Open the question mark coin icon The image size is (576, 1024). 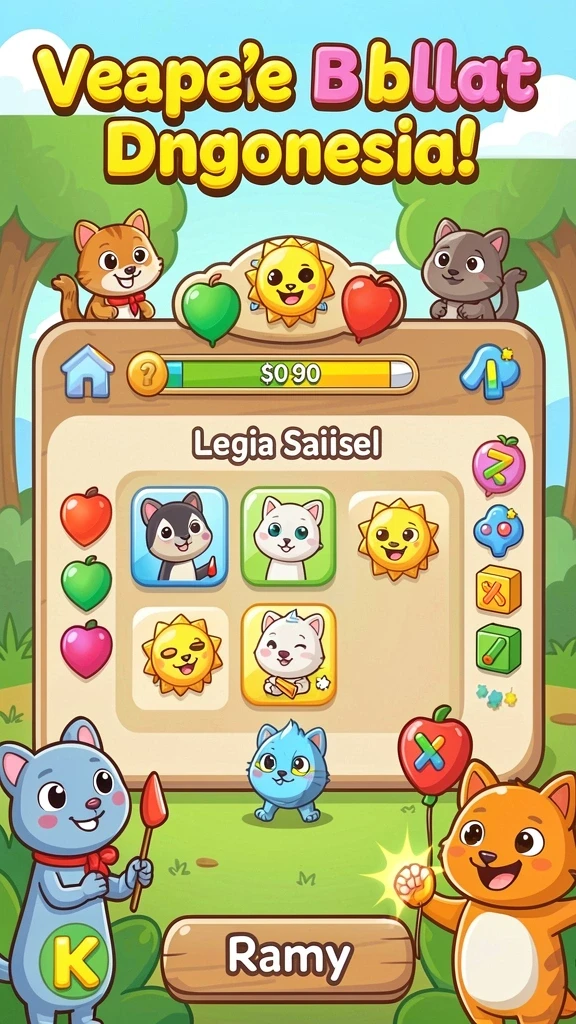147,374
